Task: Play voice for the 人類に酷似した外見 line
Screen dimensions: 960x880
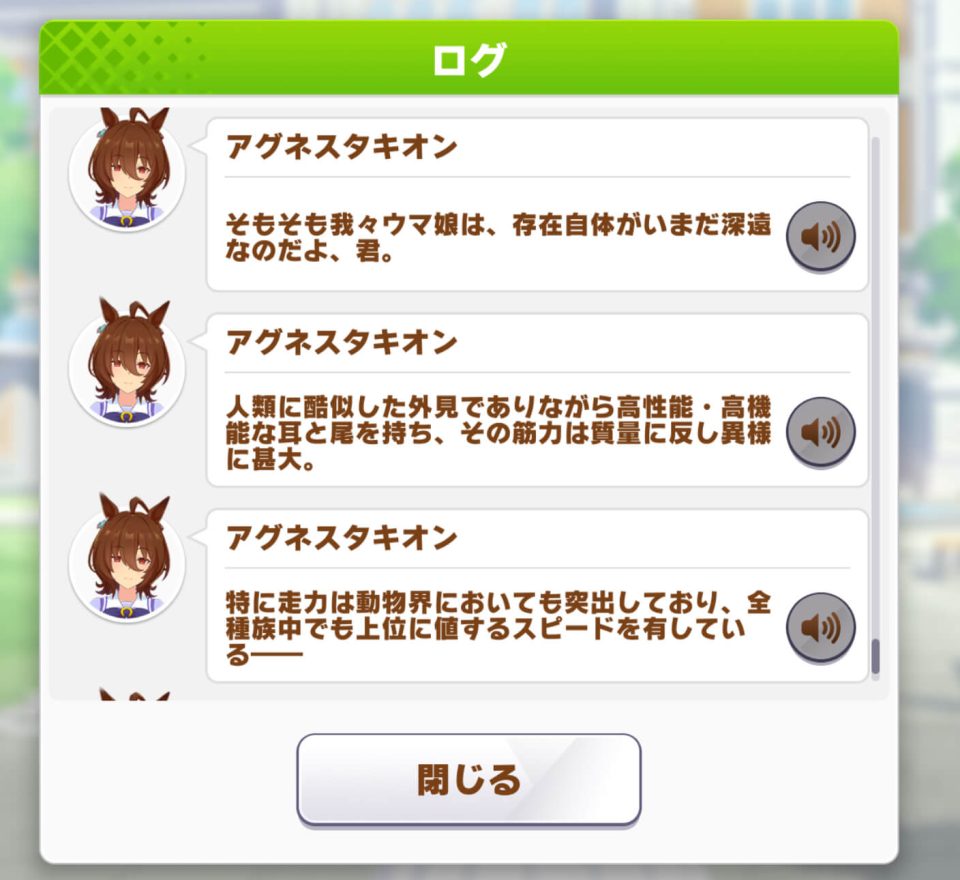Action: (820, 432)
